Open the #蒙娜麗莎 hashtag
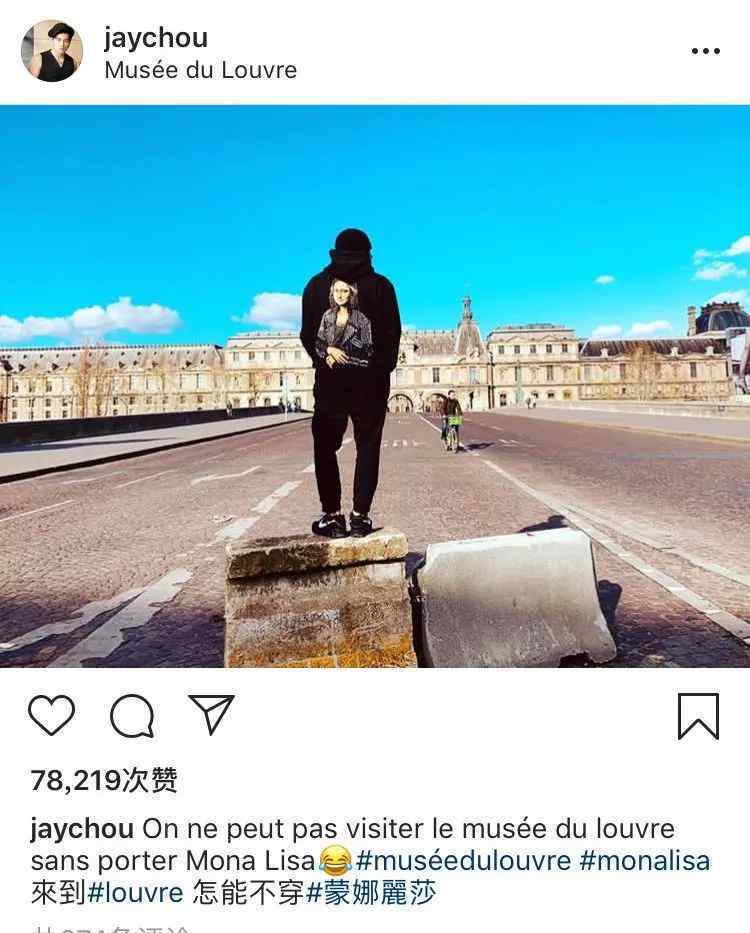The height and width of the screenshot is (933, 750). point(371,892)
